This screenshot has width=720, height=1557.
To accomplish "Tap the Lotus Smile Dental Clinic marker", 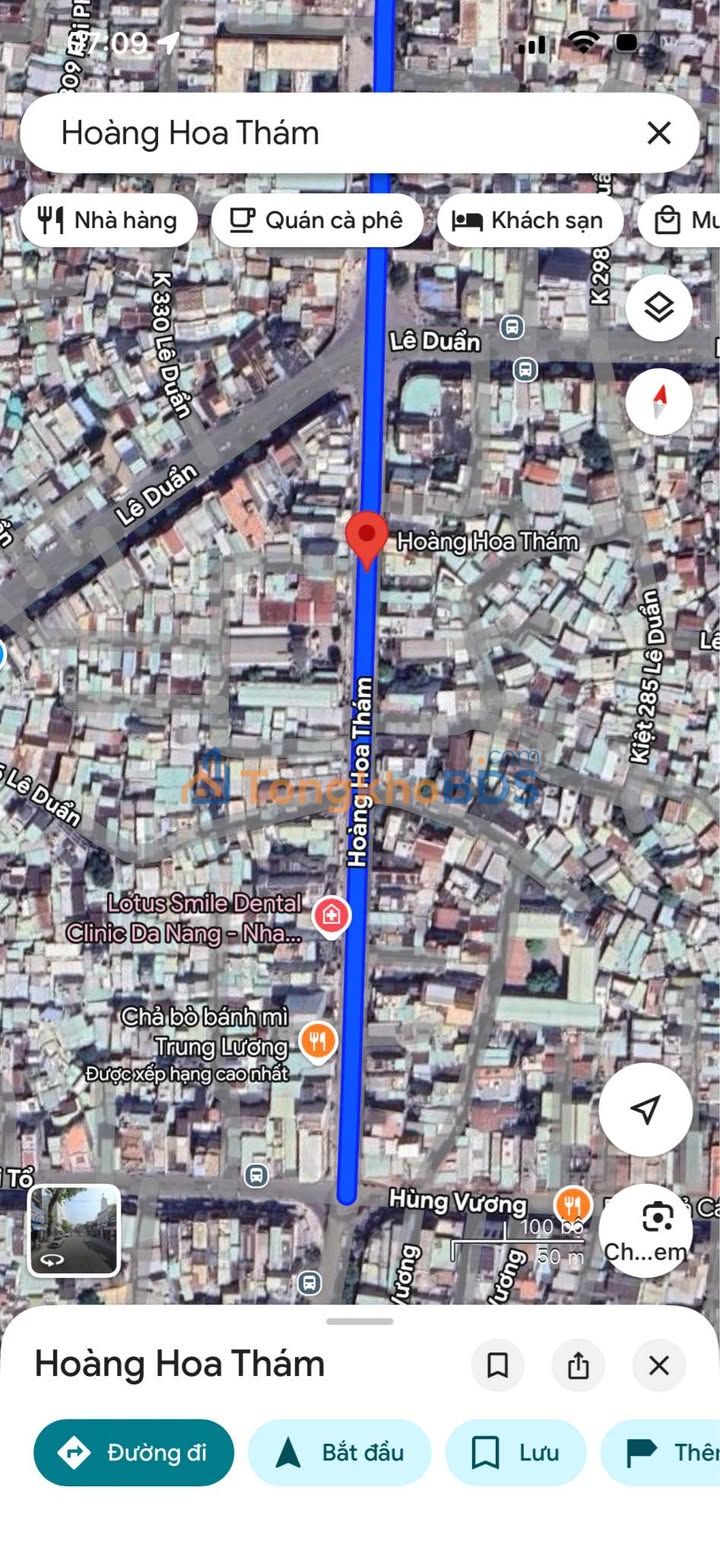I will [x=330, y=914].
